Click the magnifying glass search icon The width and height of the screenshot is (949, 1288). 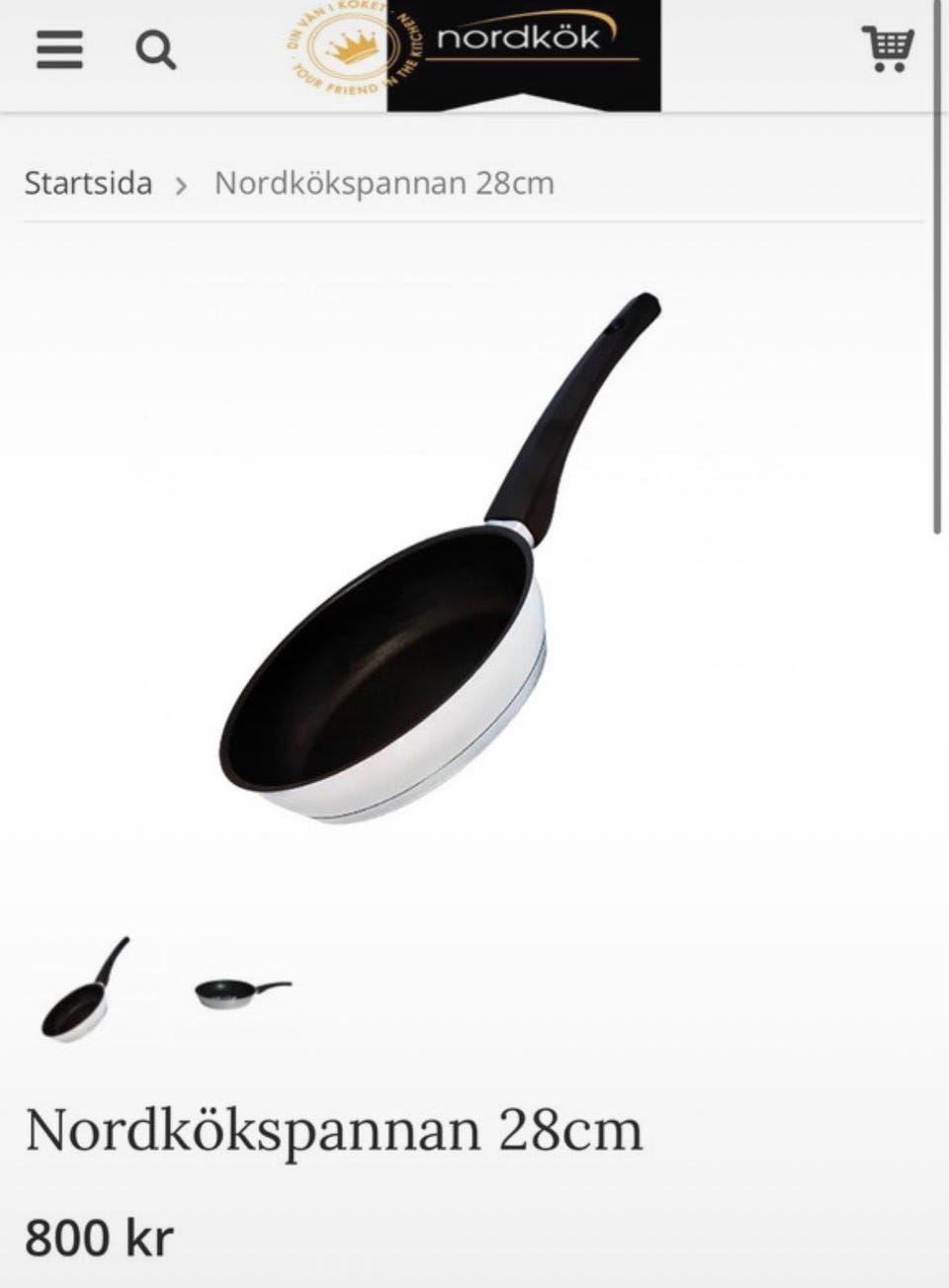(156, 50)
